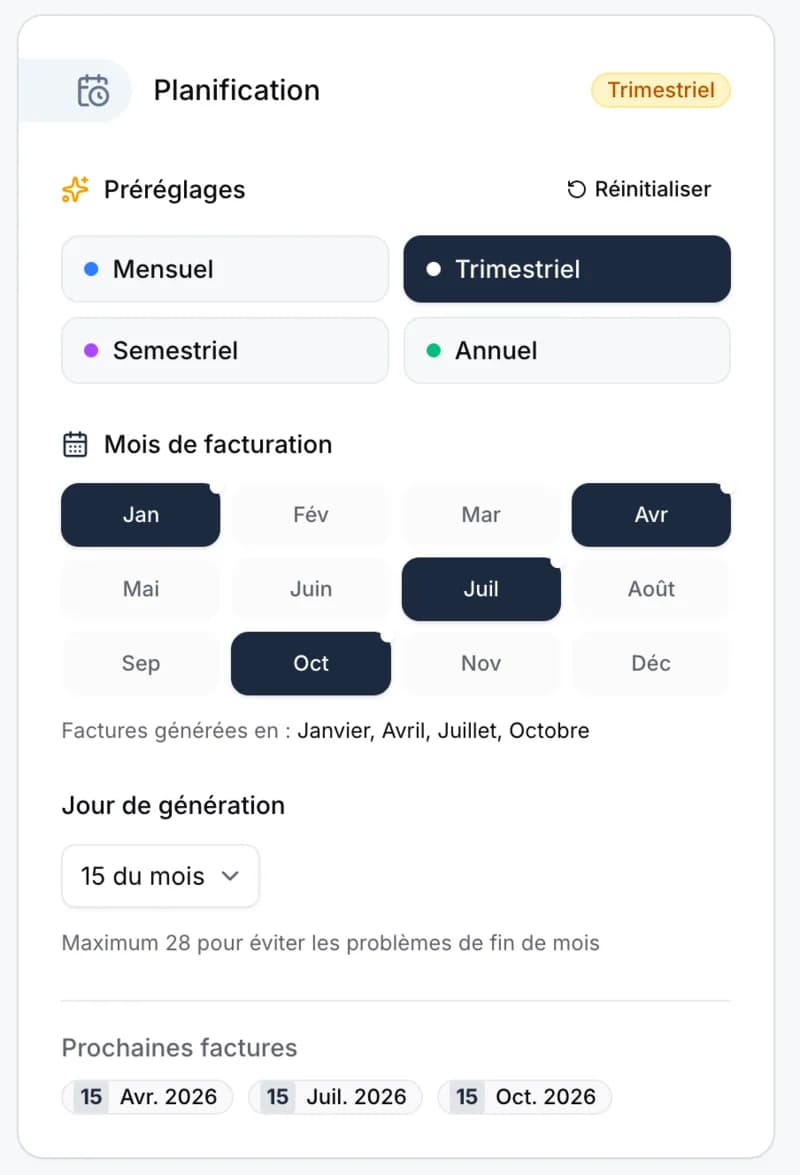Click the Planification calendar-clock icon
This screenshot has width=800, height=1175.
pyautogui.click(x=93, y=90)
